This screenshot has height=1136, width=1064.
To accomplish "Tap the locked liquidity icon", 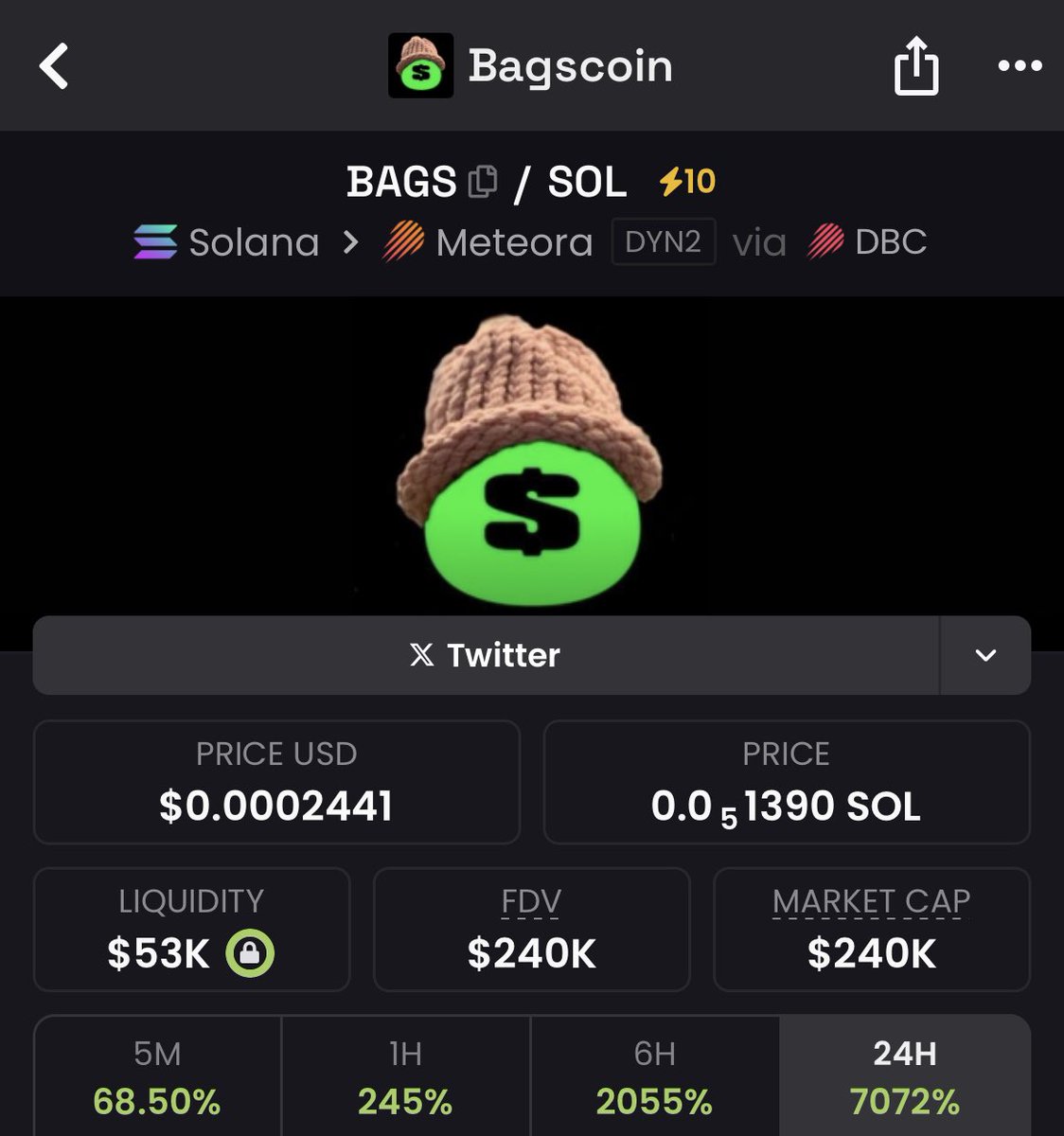I will click(x=250, y=953).
